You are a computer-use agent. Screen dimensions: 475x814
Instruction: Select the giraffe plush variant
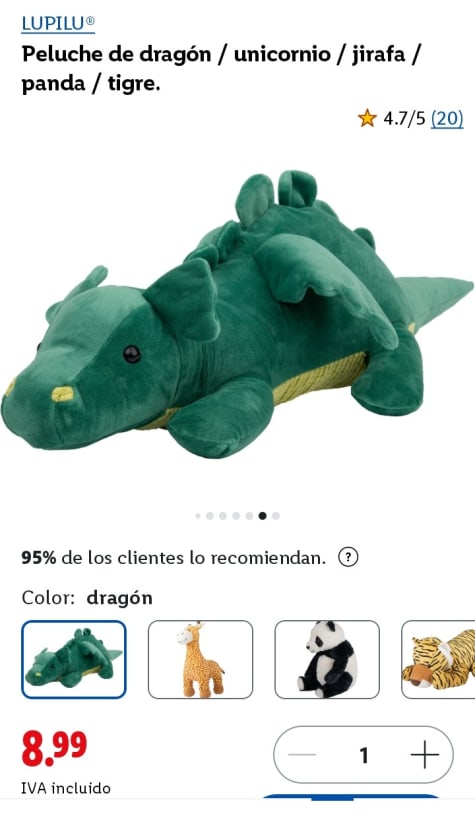[200, 659]
